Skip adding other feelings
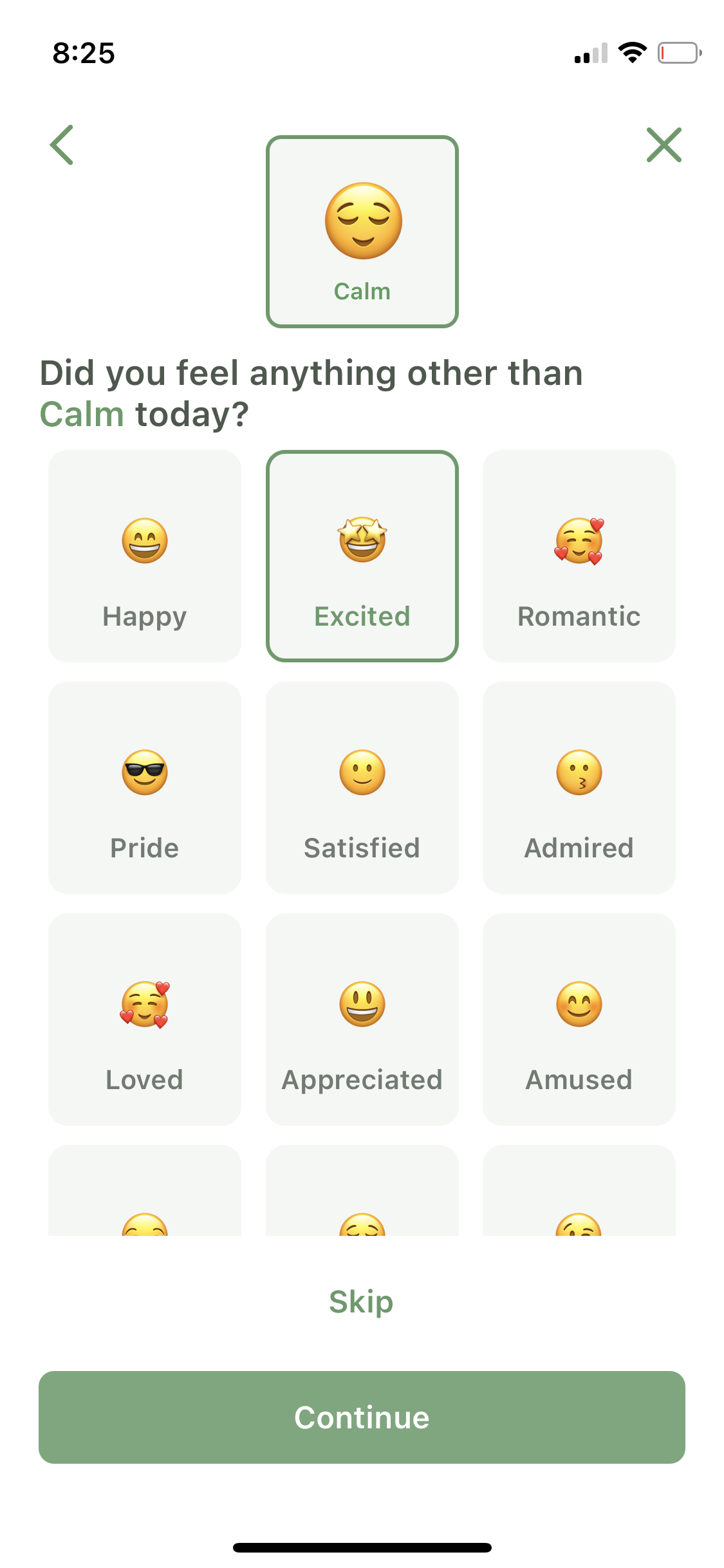 [361, 1302]
